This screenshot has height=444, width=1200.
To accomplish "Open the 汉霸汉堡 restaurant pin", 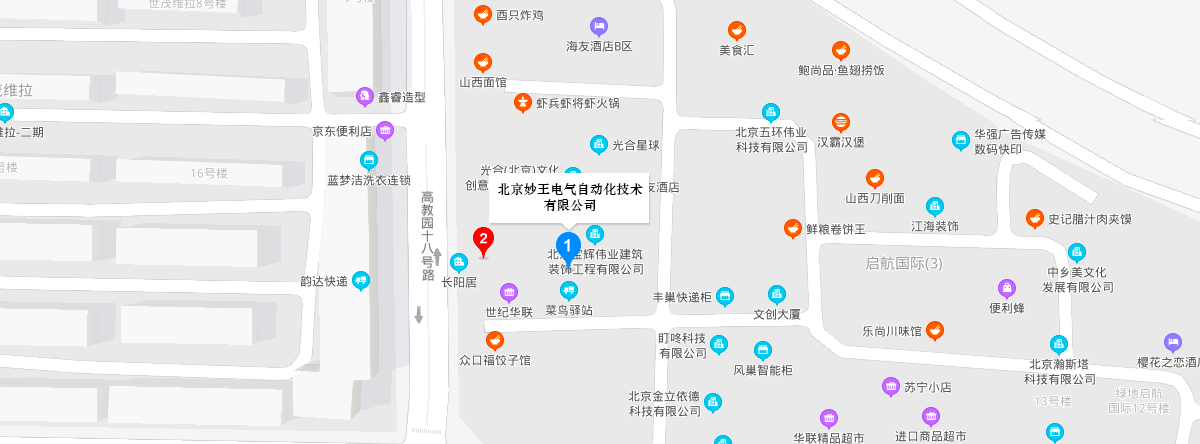I will [841, 123].
